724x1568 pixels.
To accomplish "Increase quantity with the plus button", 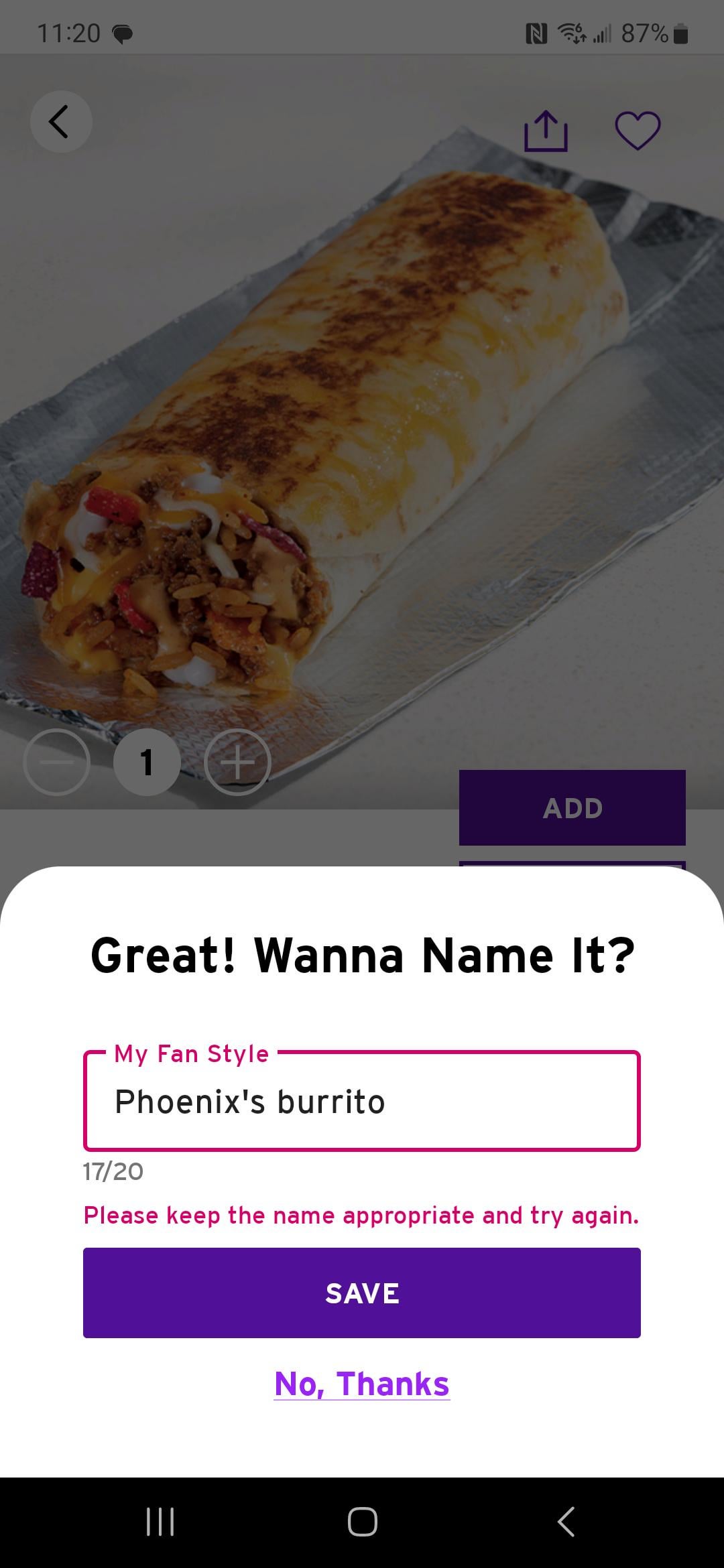I will click(237, 763).
